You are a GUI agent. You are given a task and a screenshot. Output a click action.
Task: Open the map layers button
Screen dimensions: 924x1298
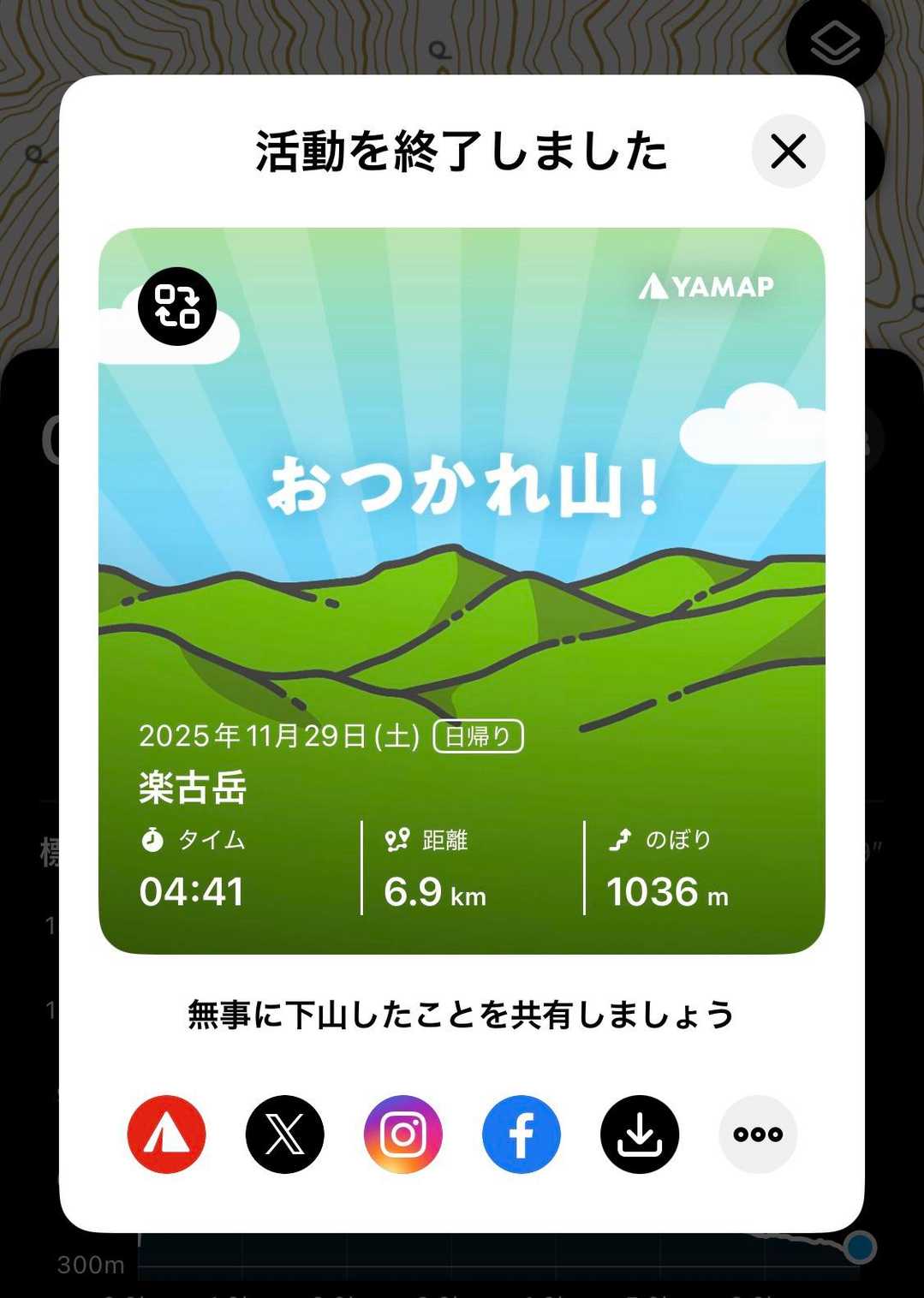(834, 43)
